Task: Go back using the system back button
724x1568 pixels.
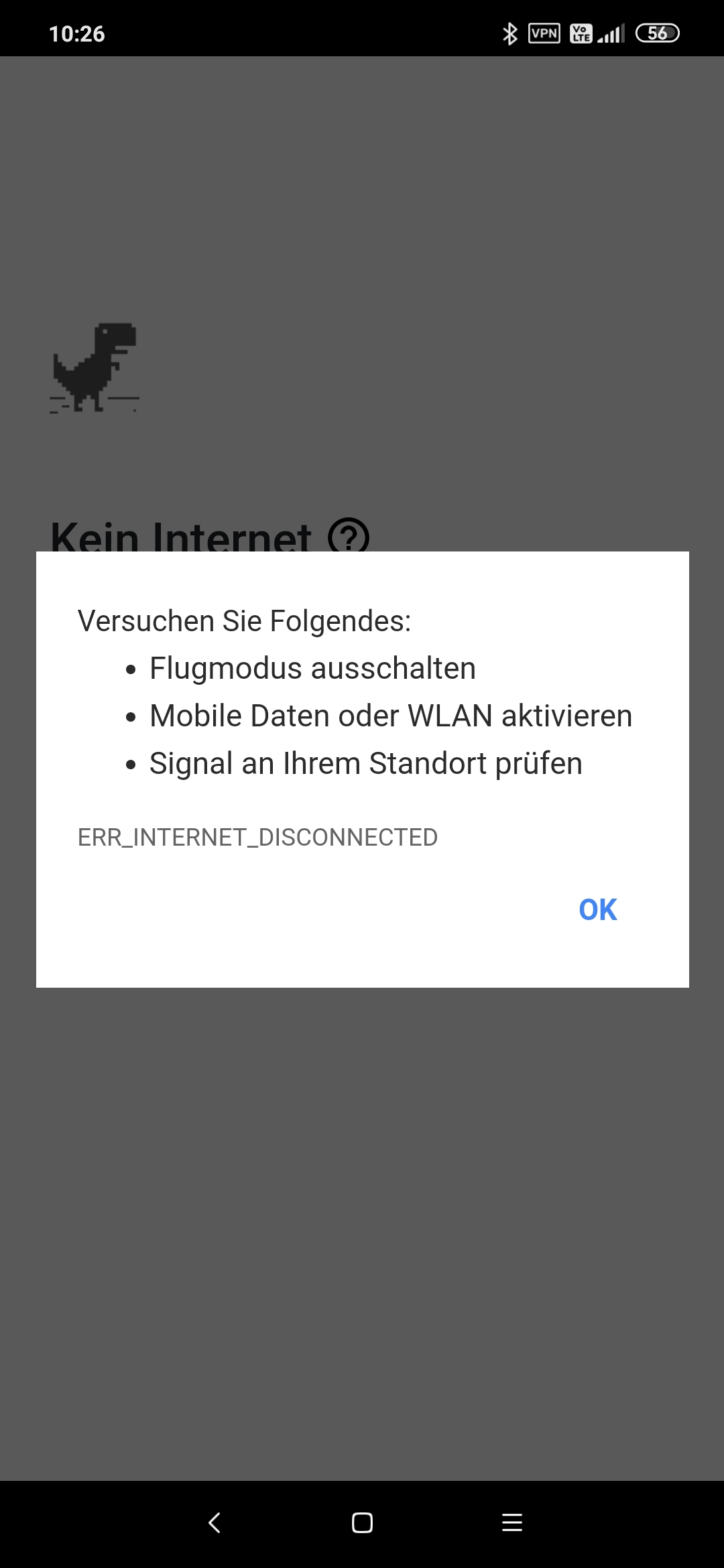Action: (x=215, y=1522)
